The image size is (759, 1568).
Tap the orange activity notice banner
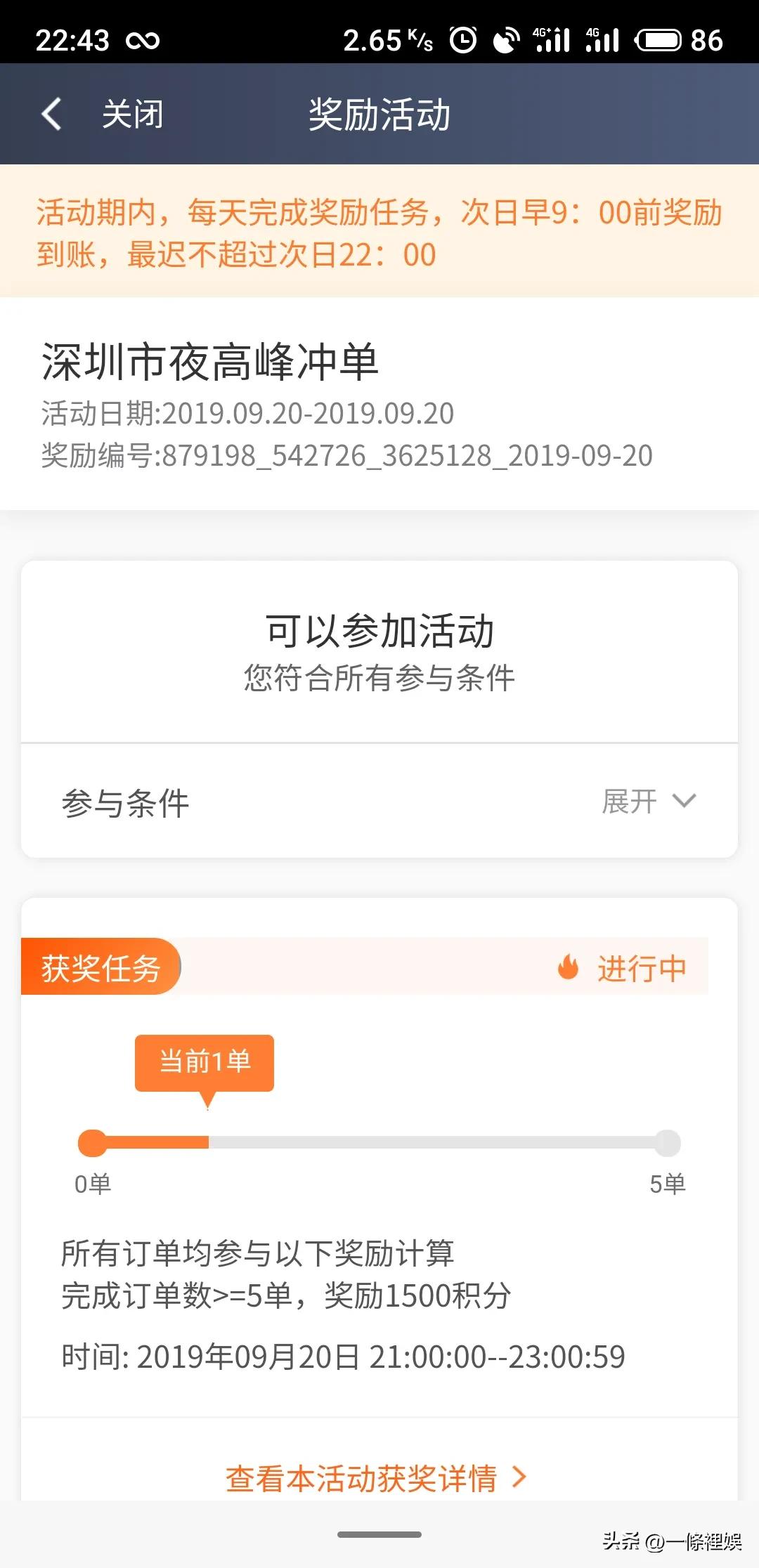[x=379, y=232]
